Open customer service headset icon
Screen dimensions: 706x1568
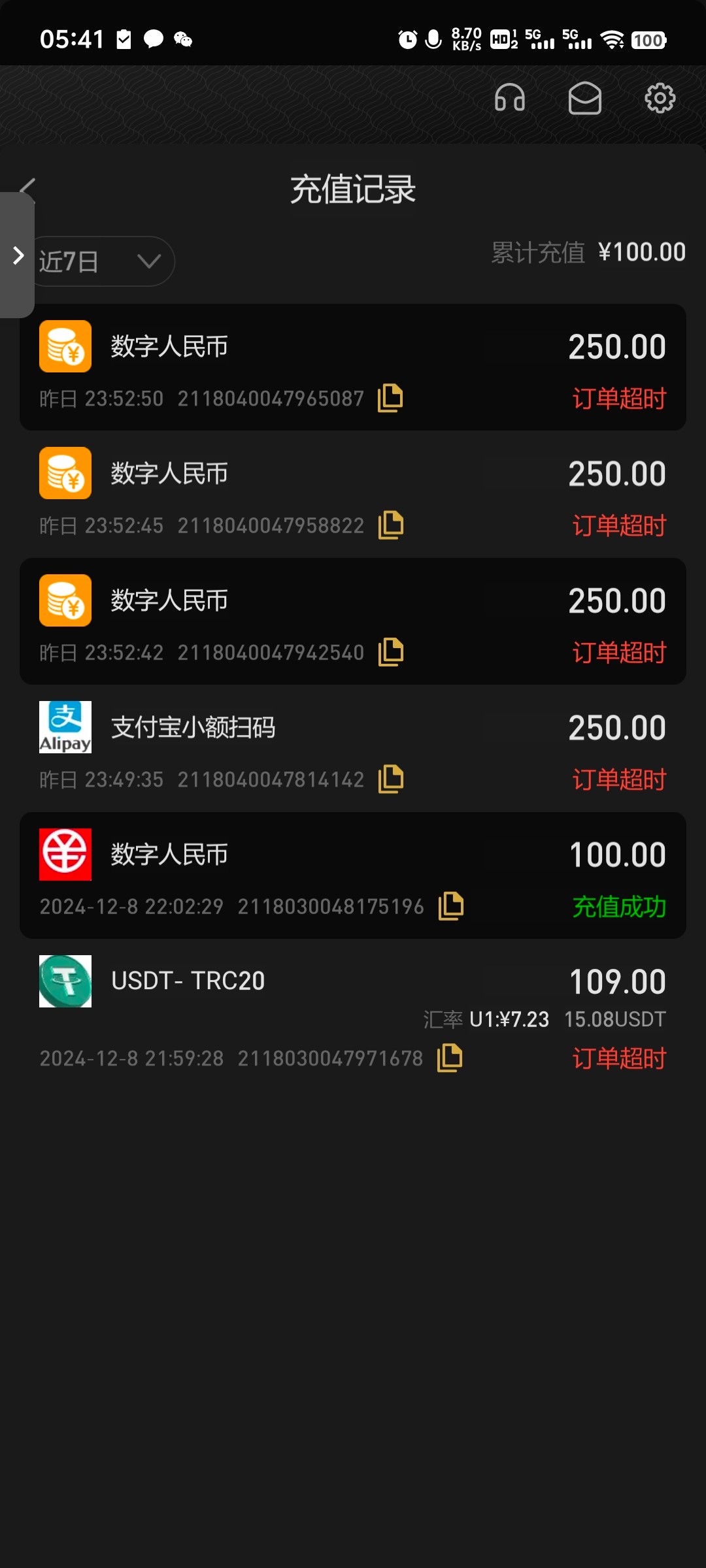[x=510, y=99]
